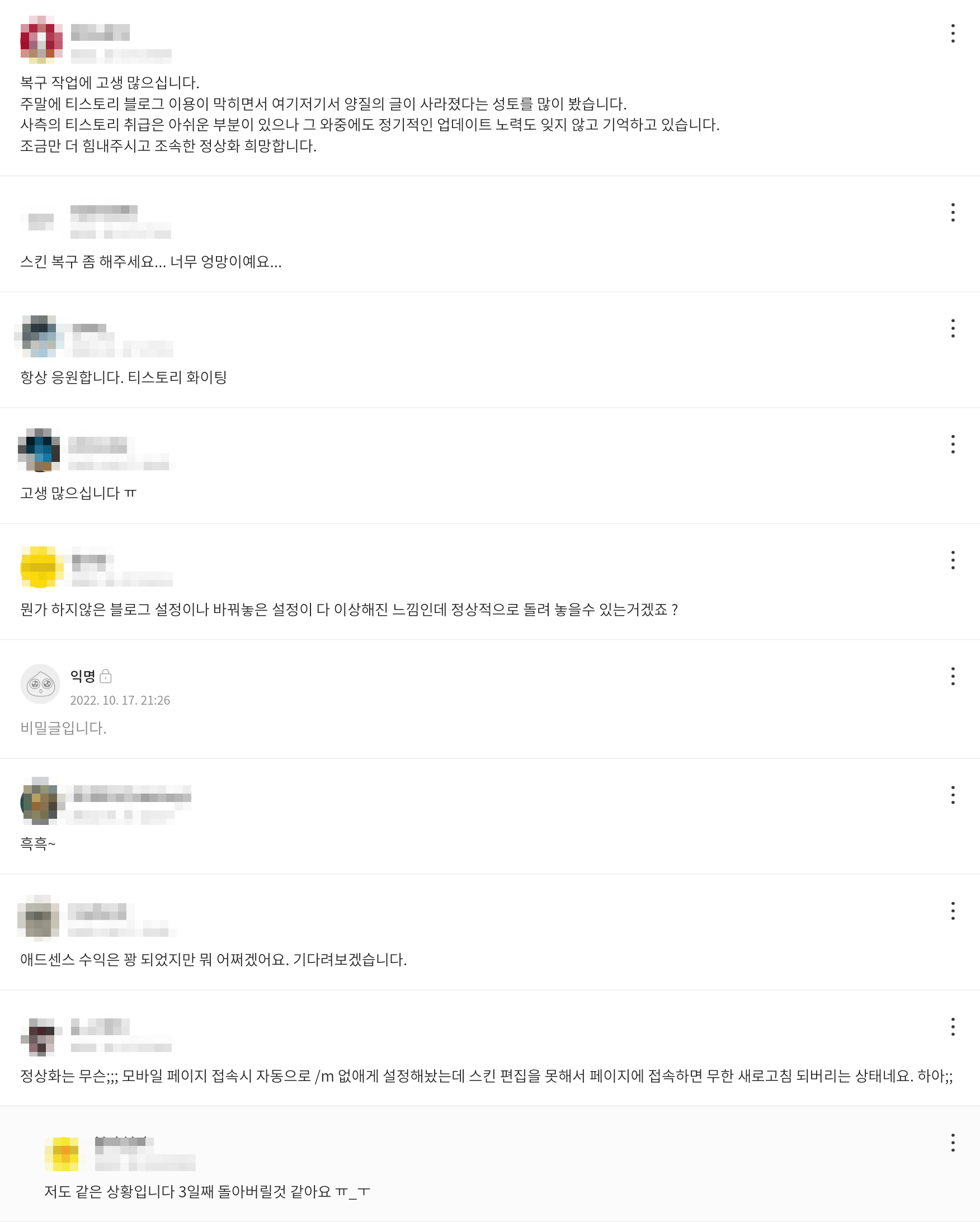Screen dimensions: 980x1222
Task: Click the lock icon next to 익명
Action: coord(107,677)
